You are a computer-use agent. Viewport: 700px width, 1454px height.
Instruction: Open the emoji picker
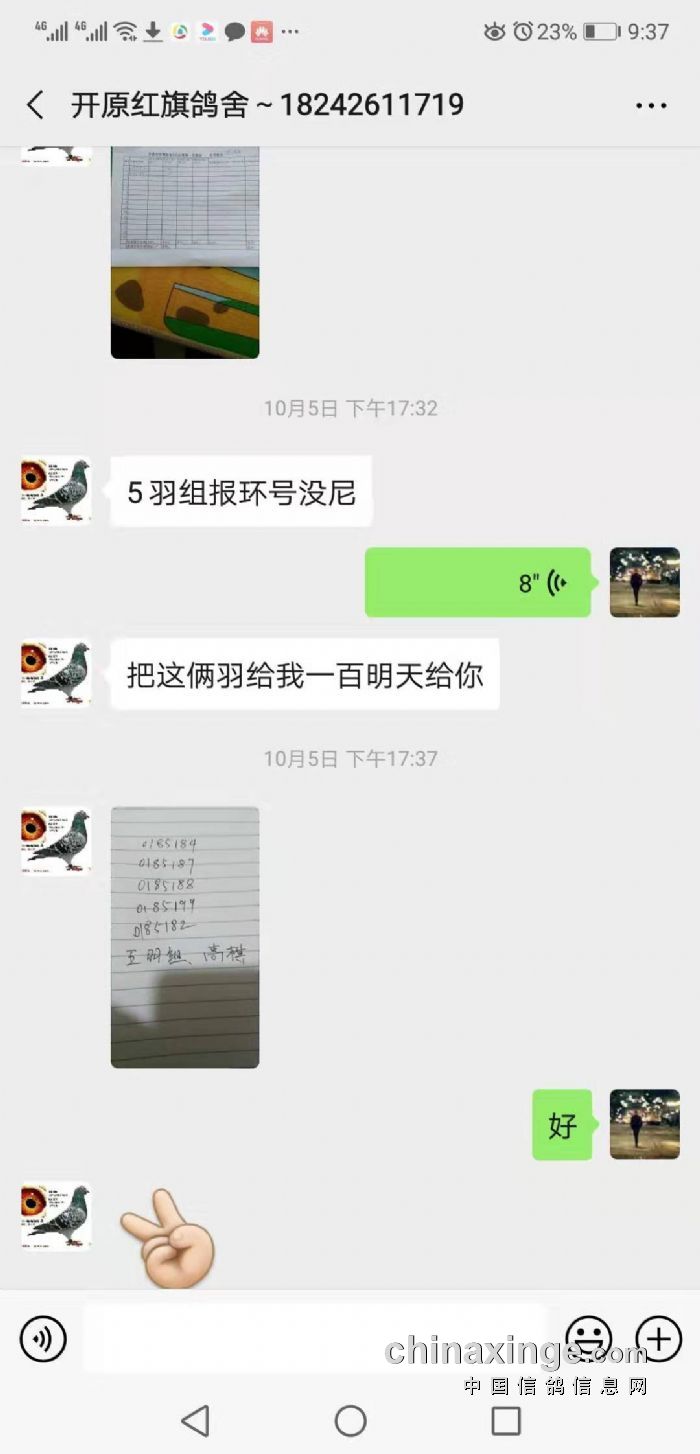pyautogui.click(x=589, y=1338)
